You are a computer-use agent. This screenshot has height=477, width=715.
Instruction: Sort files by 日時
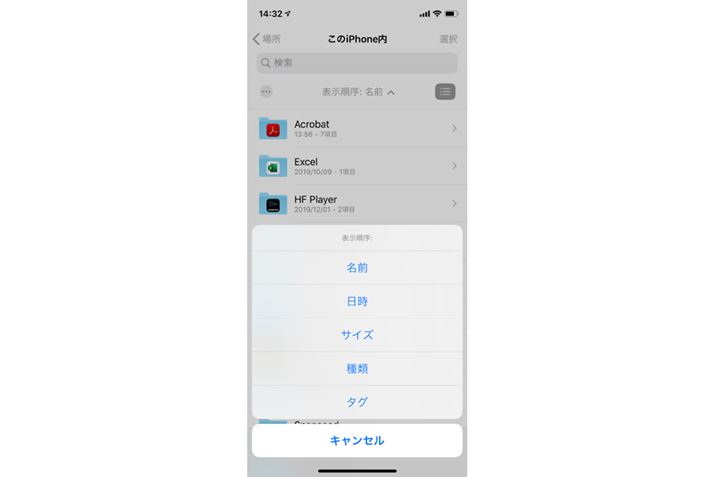(x=357, y=301)
